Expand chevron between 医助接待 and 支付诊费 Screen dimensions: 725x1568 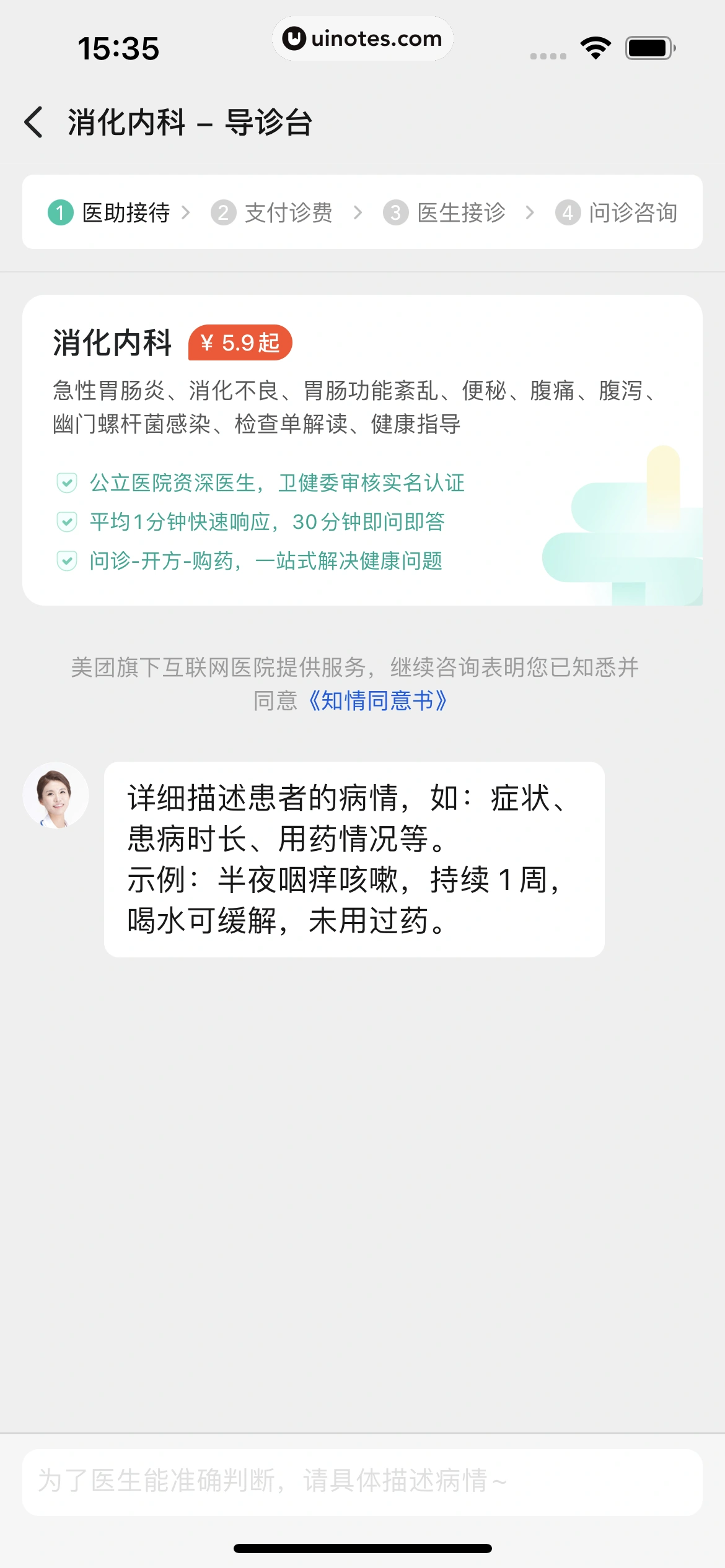point(185,212)
